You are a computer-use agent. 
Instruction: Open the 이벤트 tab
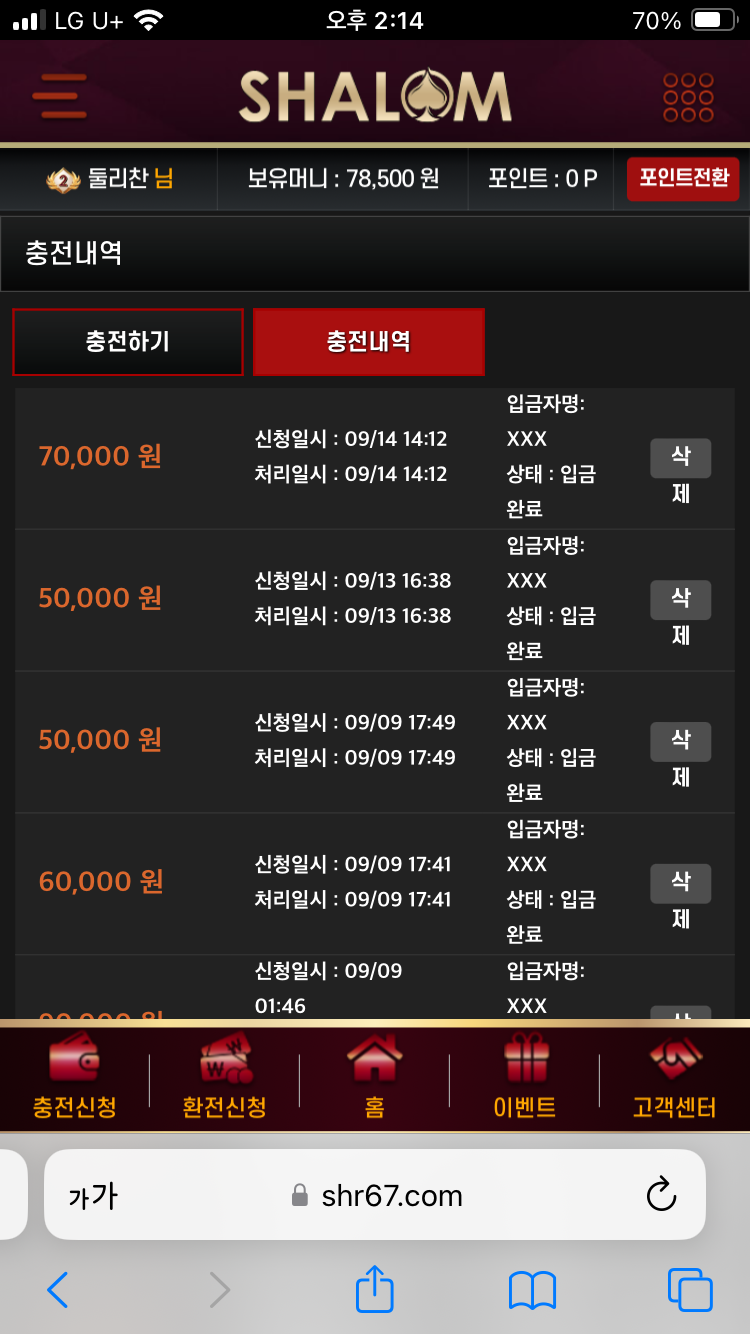click(x=525, y=1078)
